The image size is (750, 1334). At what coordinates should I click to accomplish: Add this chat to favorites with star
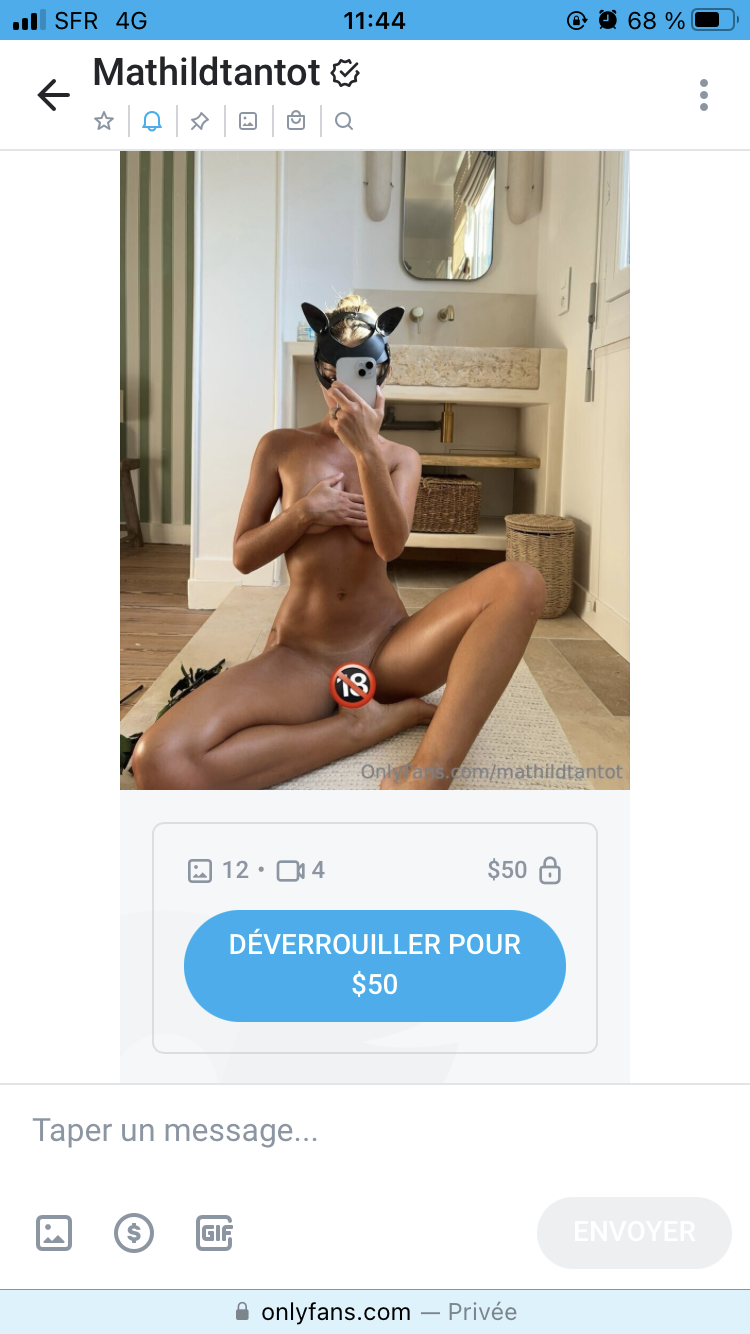pos(104,122)
